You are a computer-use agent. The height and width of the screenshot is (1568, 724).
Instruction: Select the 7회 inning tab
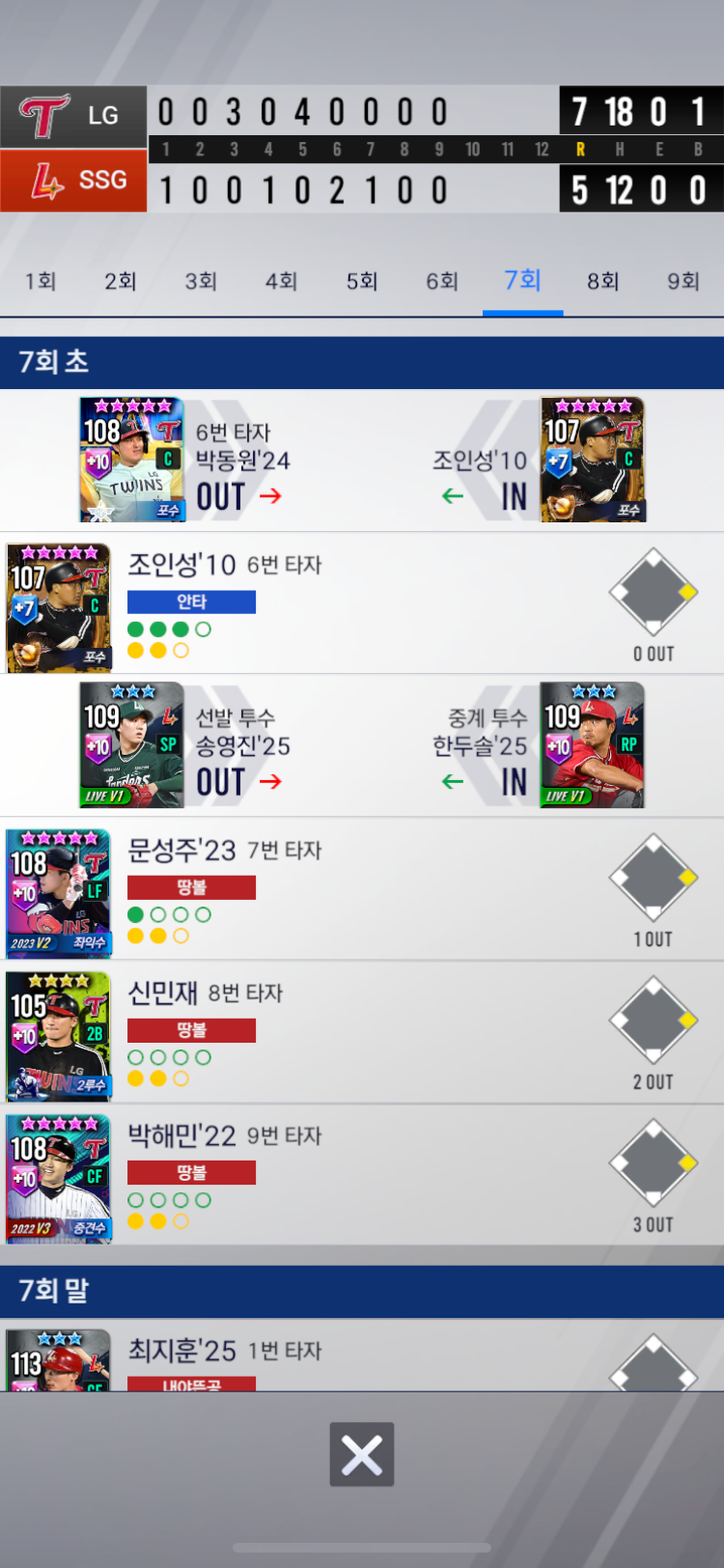522,282
